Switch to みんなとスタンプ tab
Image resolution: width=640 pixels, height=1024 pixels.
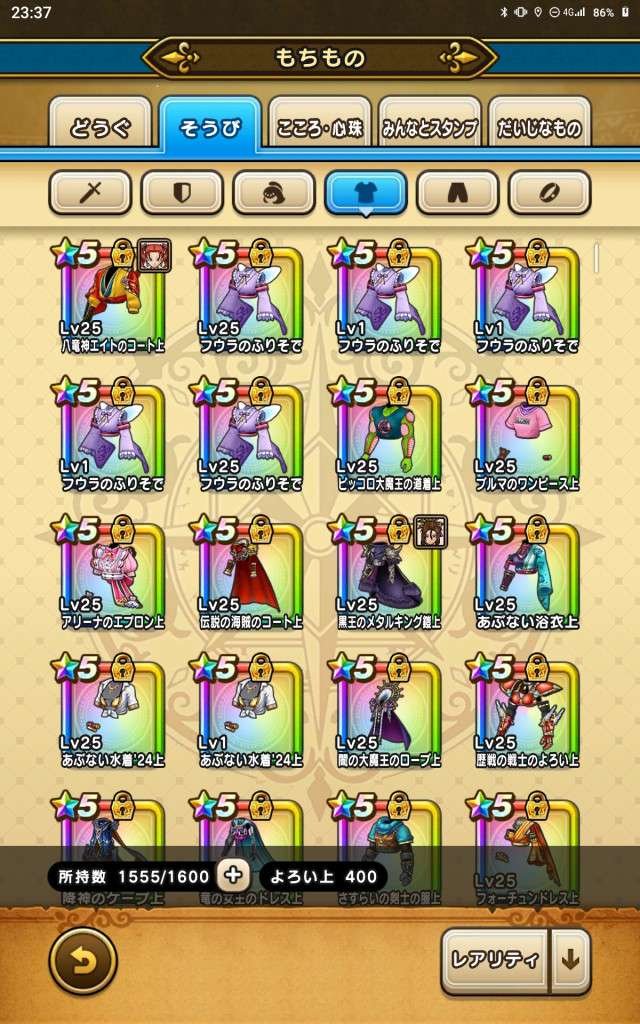click(x=429, y=126)
